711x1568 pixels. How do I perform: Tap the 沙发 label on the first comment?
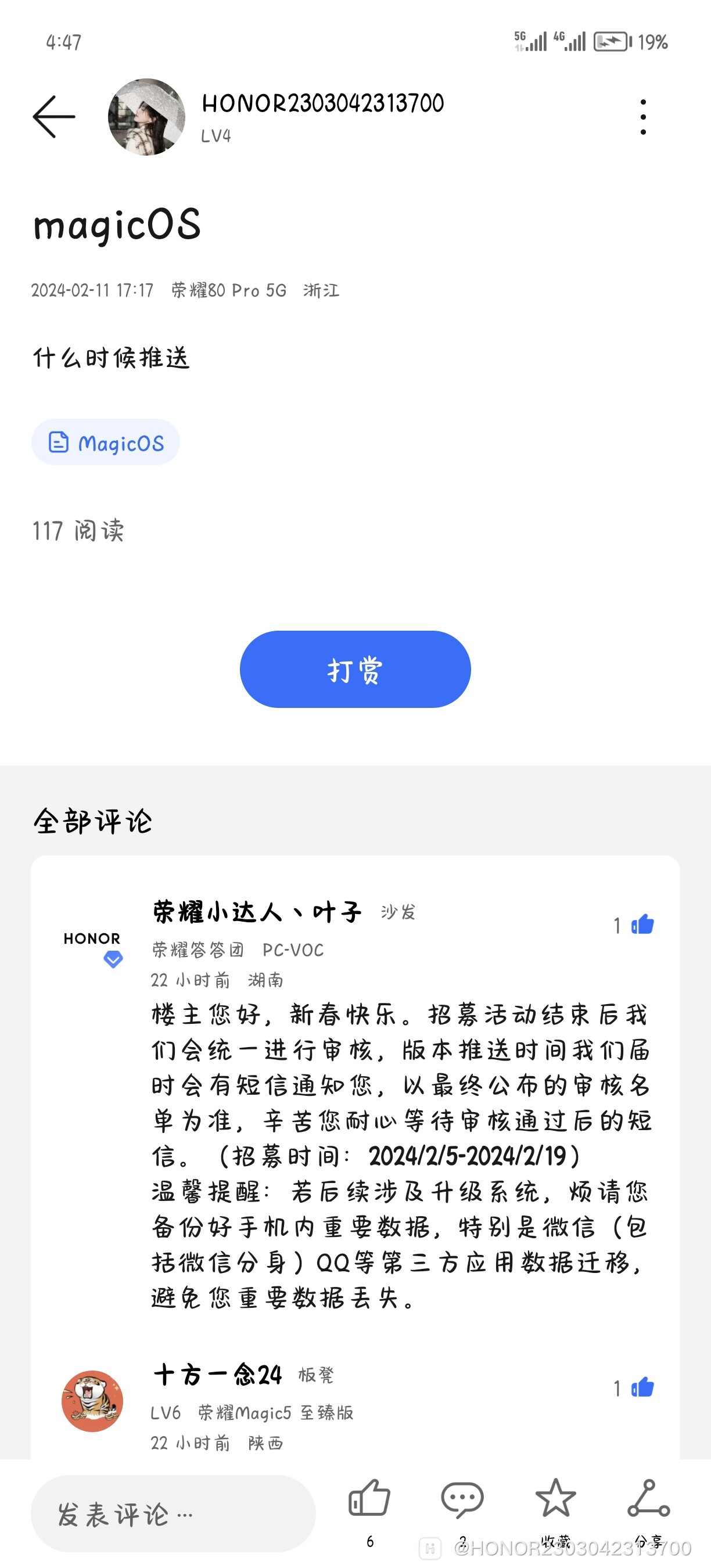click(x=400, y=913)
